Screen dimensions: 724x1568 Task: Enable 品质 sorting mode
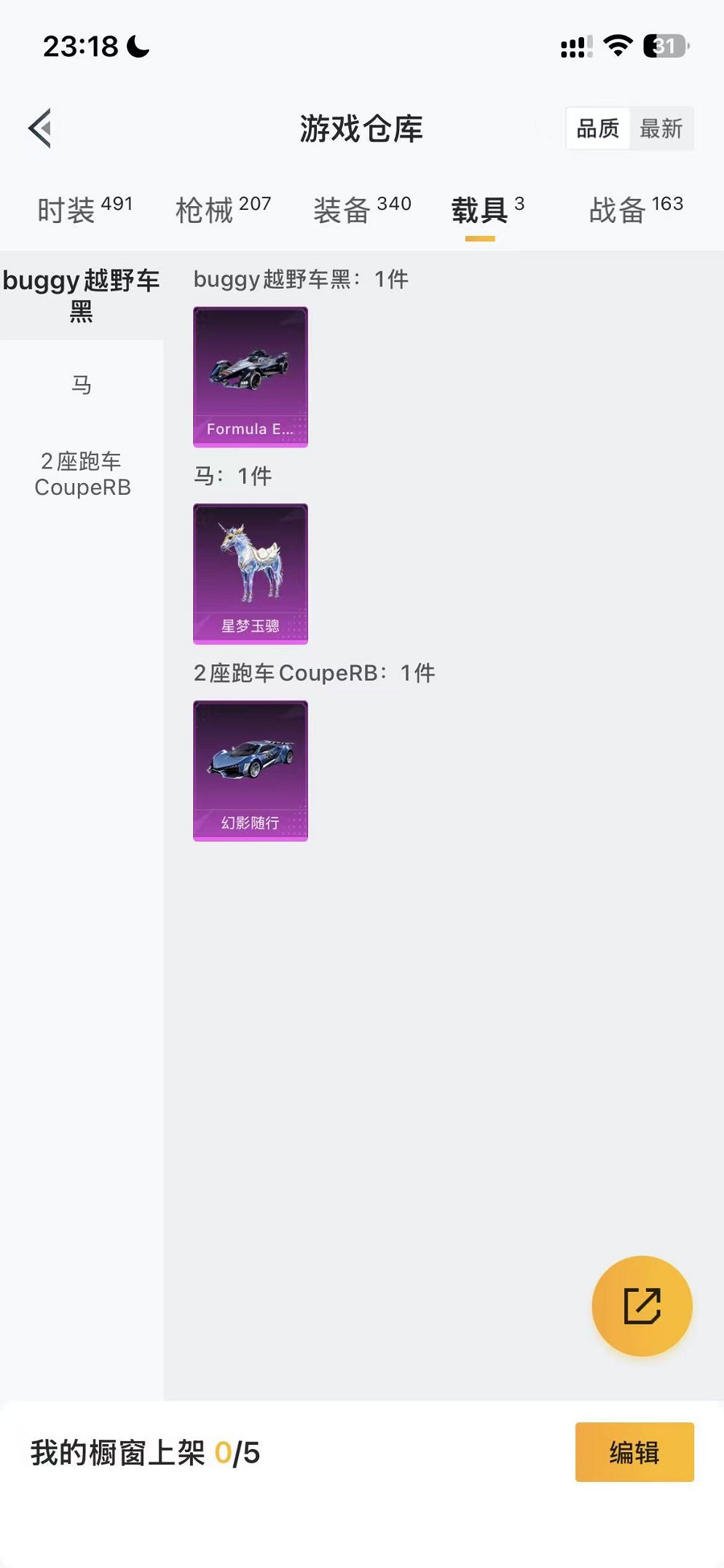[x=597, y=129]
